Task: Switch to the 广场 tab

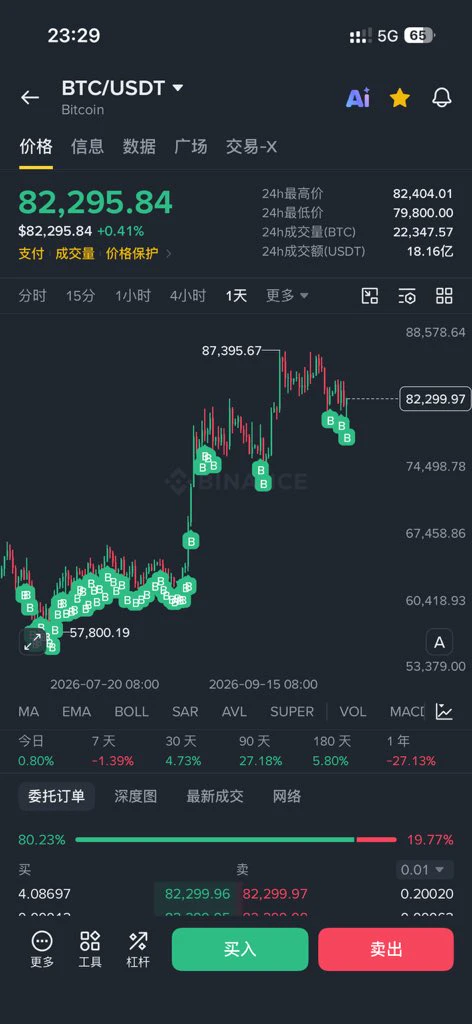Action: coord(191,146)
